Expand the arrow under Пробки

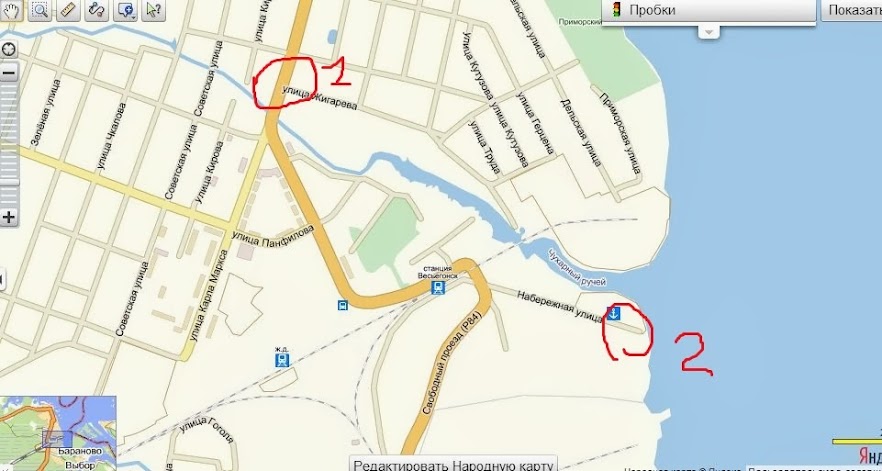coord(708,31)
